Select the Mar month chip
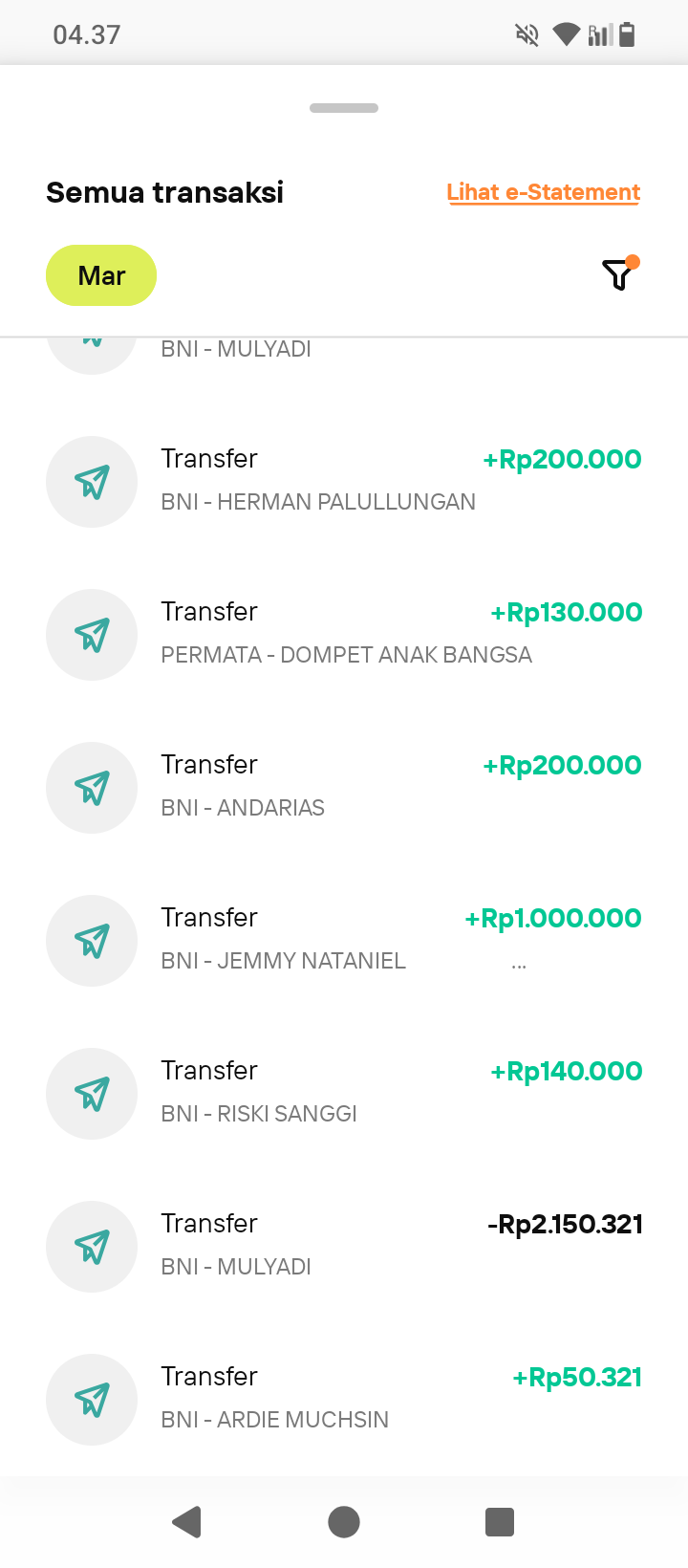 (101, 275)
